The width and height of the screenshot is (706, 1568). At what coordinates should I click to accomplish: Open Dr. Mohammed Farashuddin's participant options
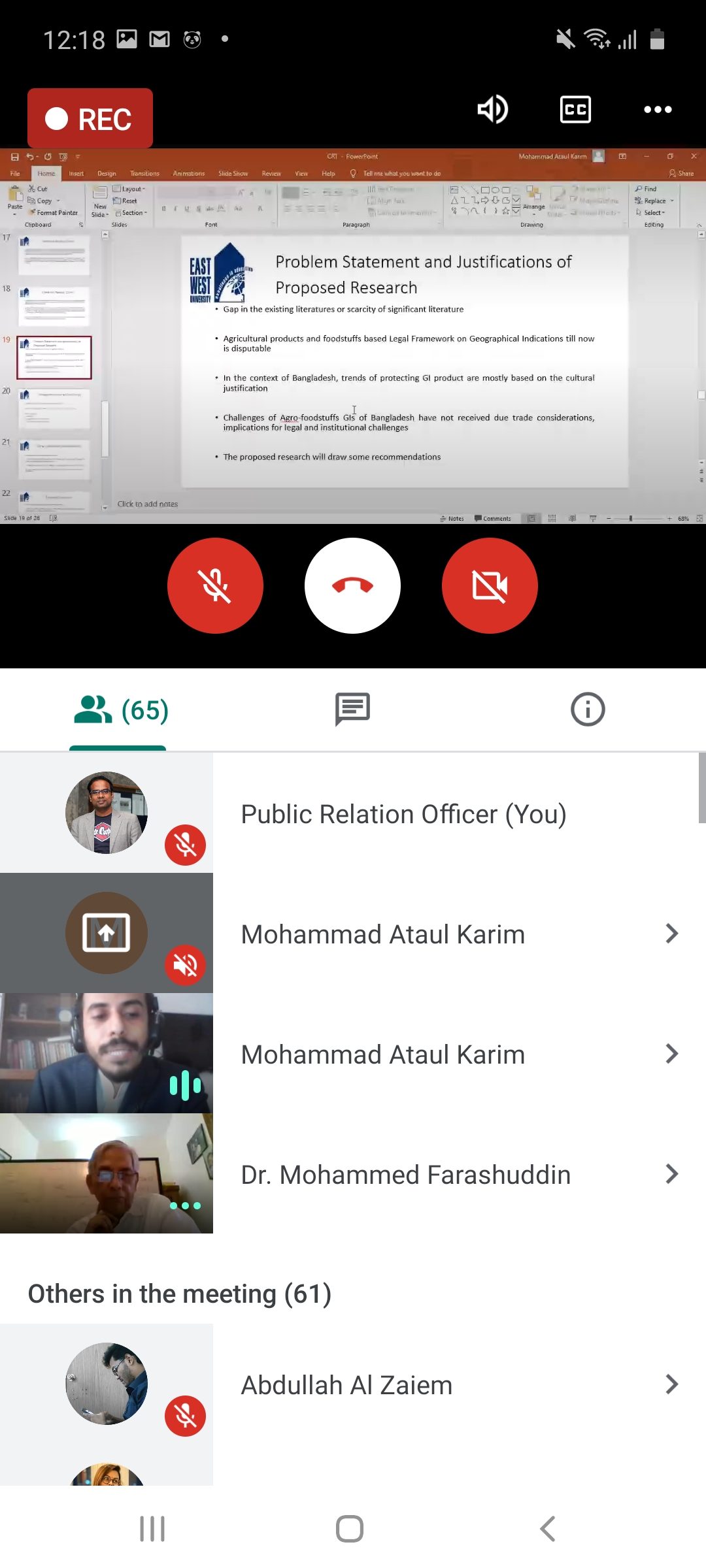tap(671, 1174)
